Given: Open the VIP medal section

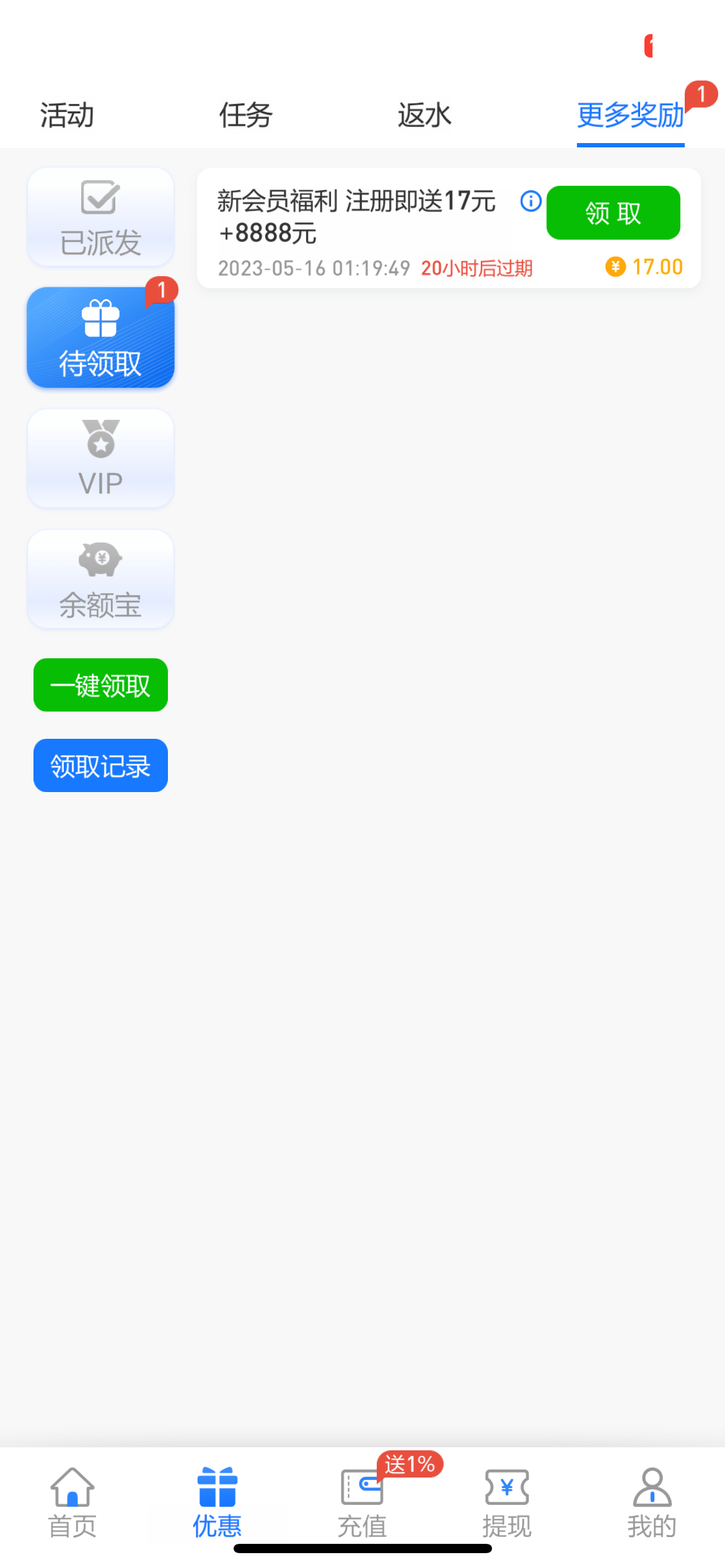Looking at the screenshot, I should (100, 458).
